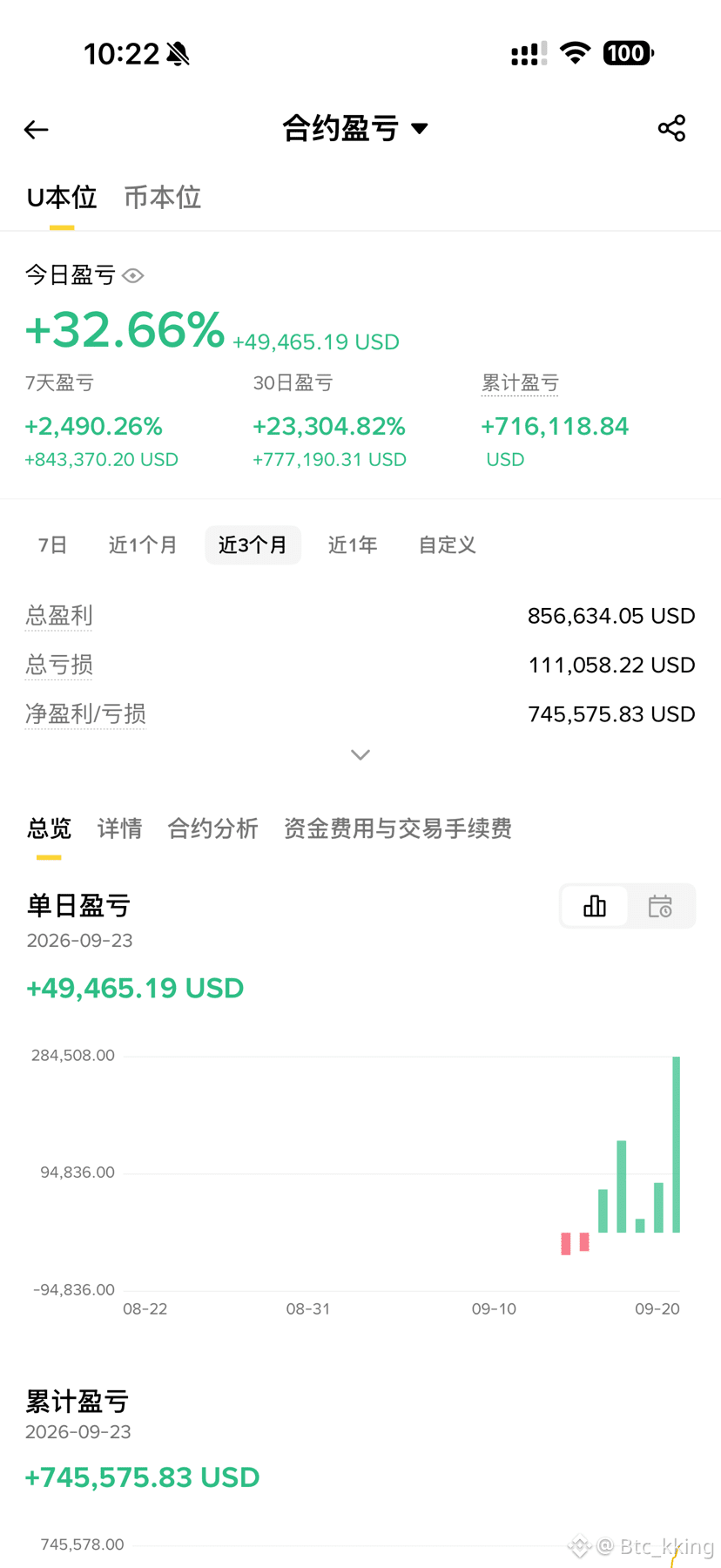Image resolution: width=721 pixels, height=1568 pixels.
Task: Share the profit and loss report
Action: point(671,128)
